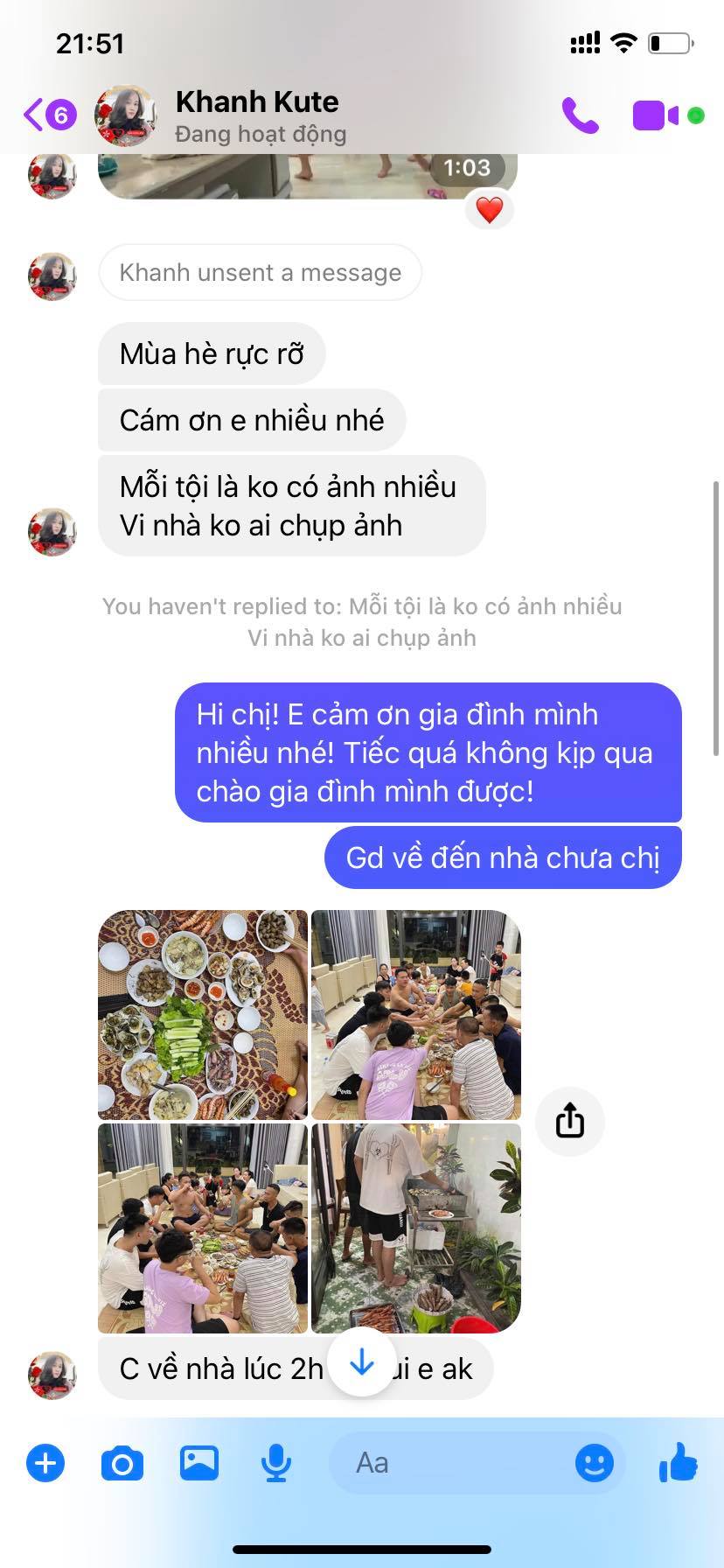Open the emoji picker
The image size is (724, 1568).
(x=594, y=1463)
